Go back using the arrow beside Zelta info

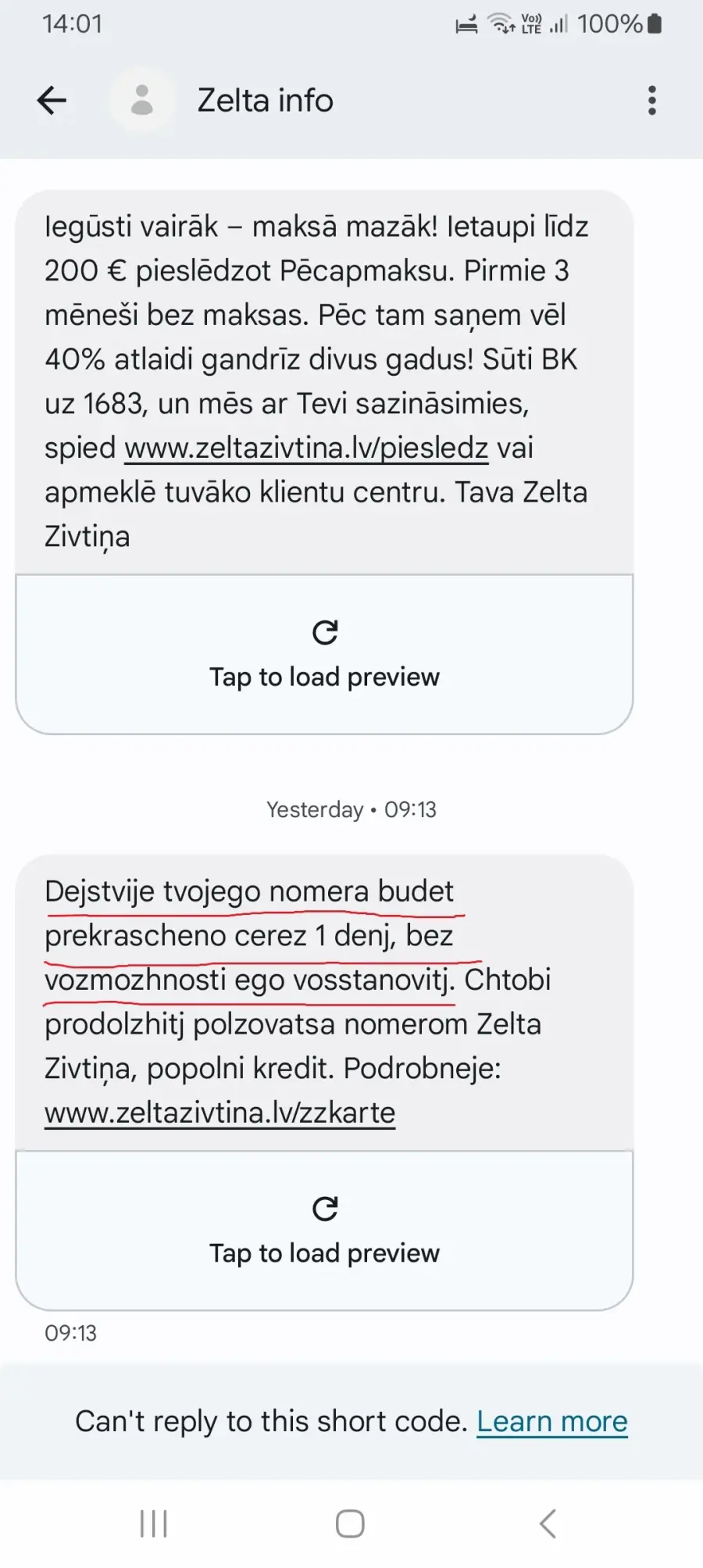[x=52, y=101]
